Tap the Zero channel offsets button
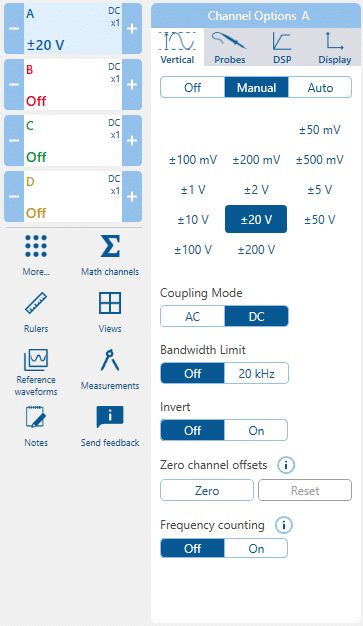The width and height of the screenshot is (363, 626). coord(207,490)
